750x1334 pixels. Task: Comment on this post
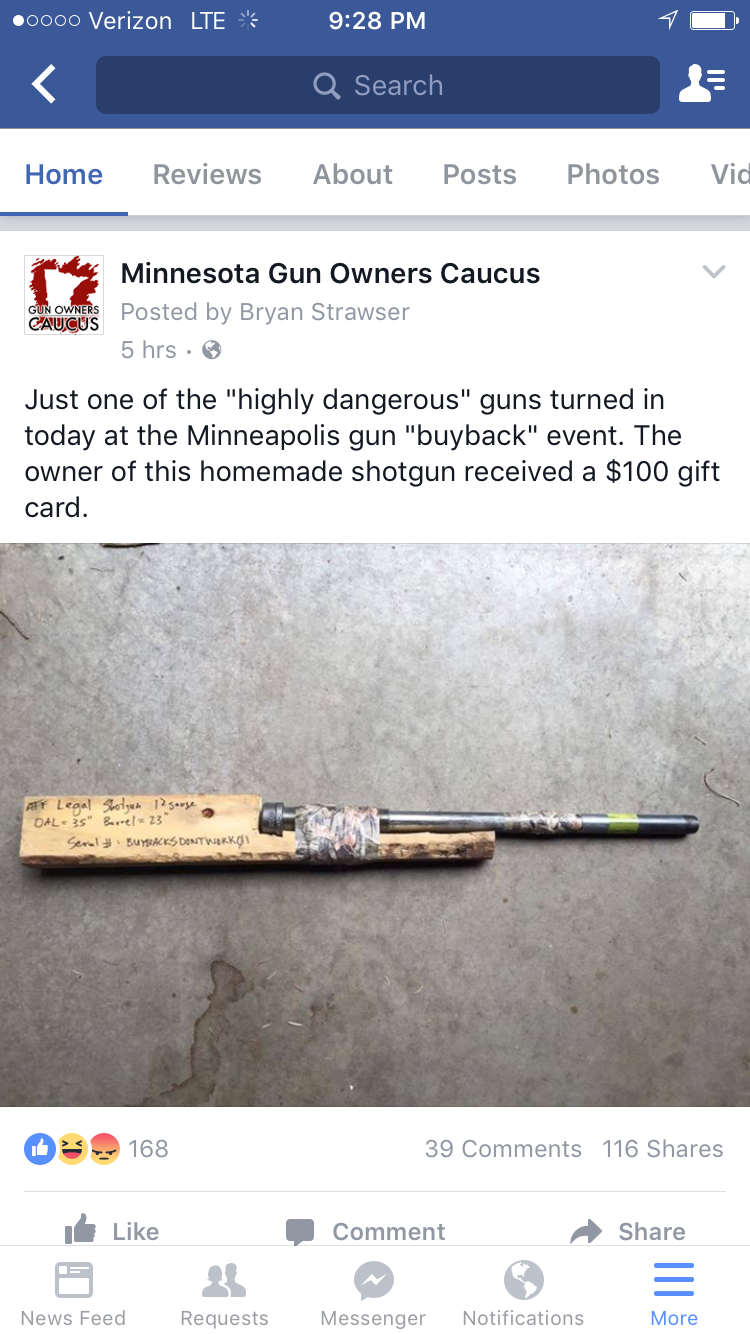pos(366,1230)
